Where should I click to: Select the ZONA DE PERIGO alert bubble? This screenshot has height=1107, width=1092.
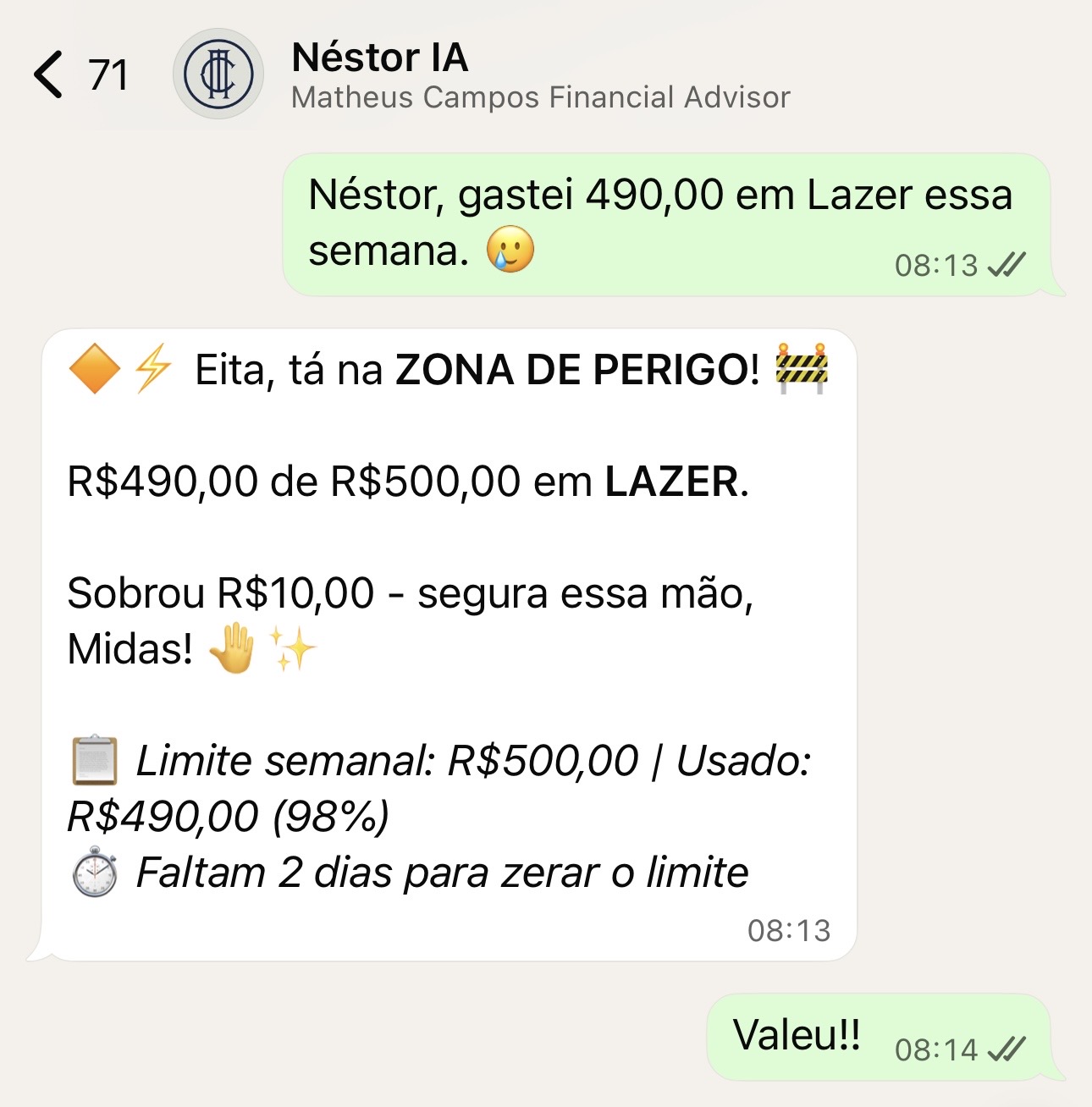point(449,643)
